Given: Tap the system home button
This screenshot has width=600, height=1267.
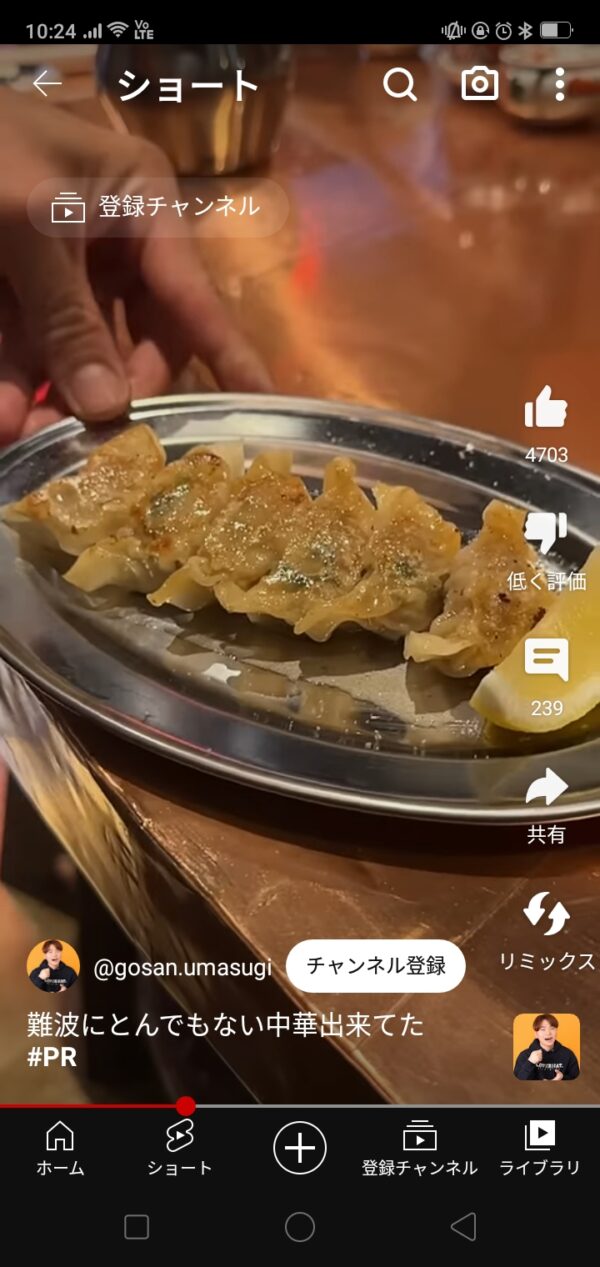Looking at the screenshot, I should [x=300, y=1227].
